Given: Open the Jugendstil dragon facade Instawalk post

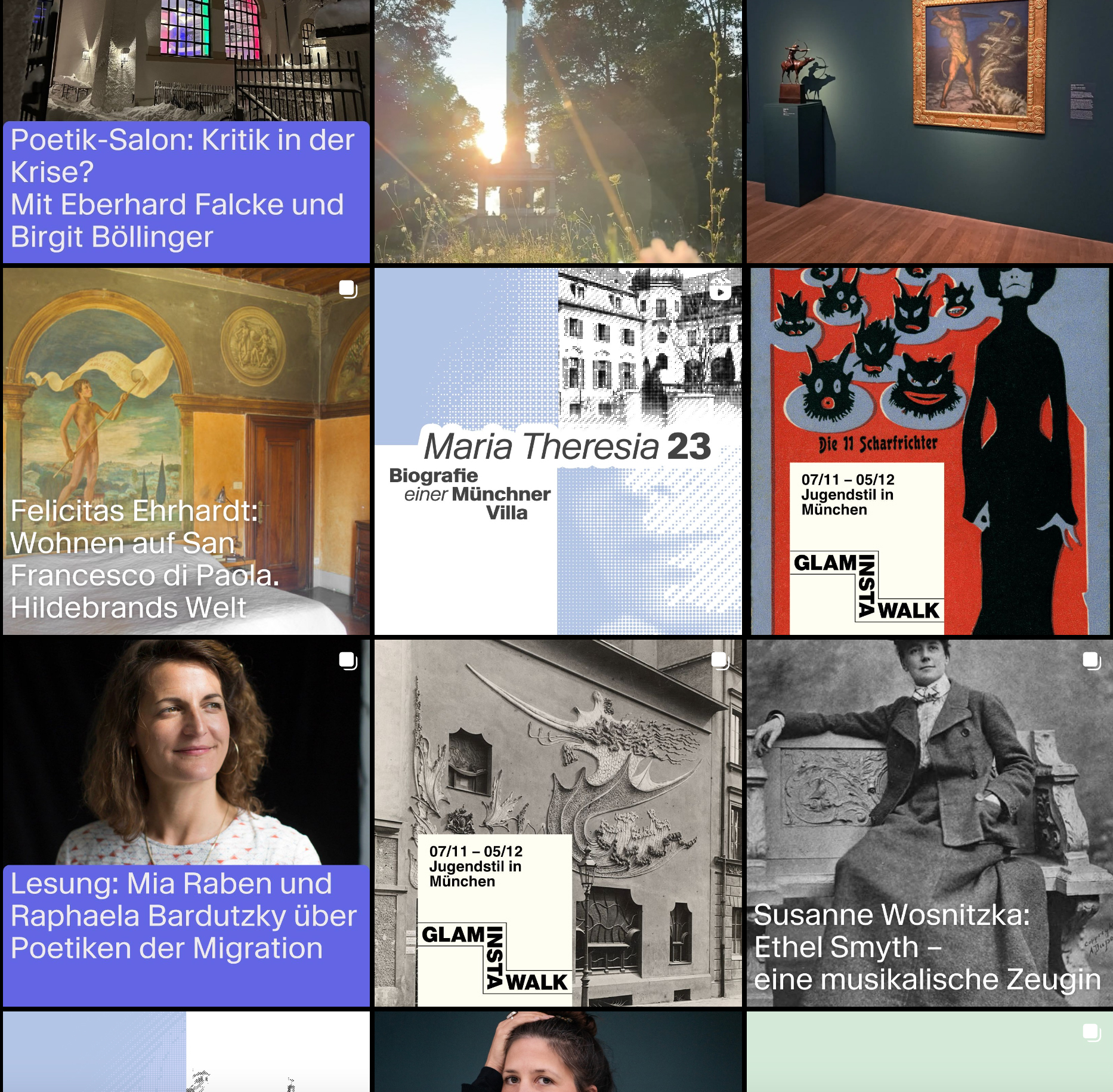Looking at the screenshot, I should pos(558,822).
